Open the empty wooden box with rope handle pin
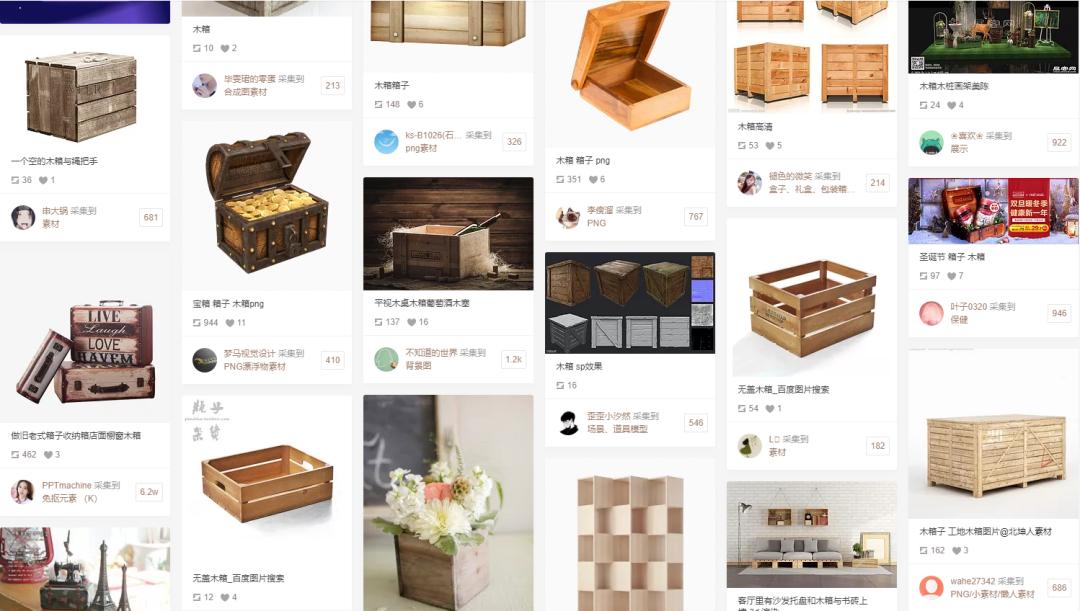This screenshot has height=611, width=1080. pyautogui.click(x=85, y=95)
